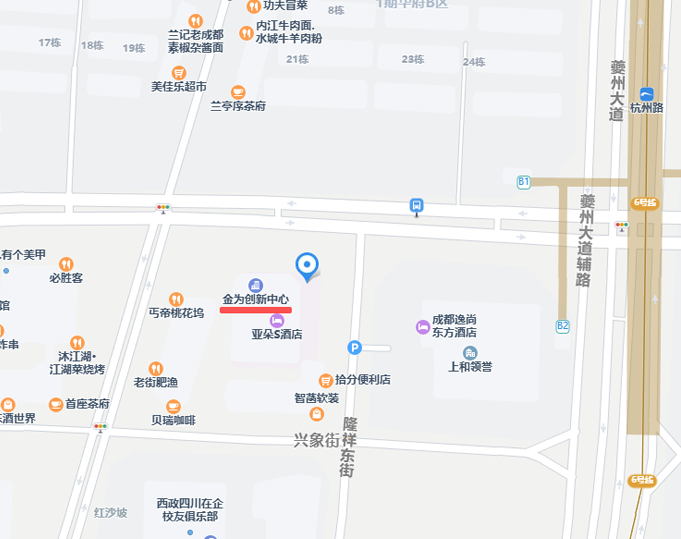Select 亚朵S酒店 hotel marker
This screenshot has height=539, width=681.
[x=277, y=321]
